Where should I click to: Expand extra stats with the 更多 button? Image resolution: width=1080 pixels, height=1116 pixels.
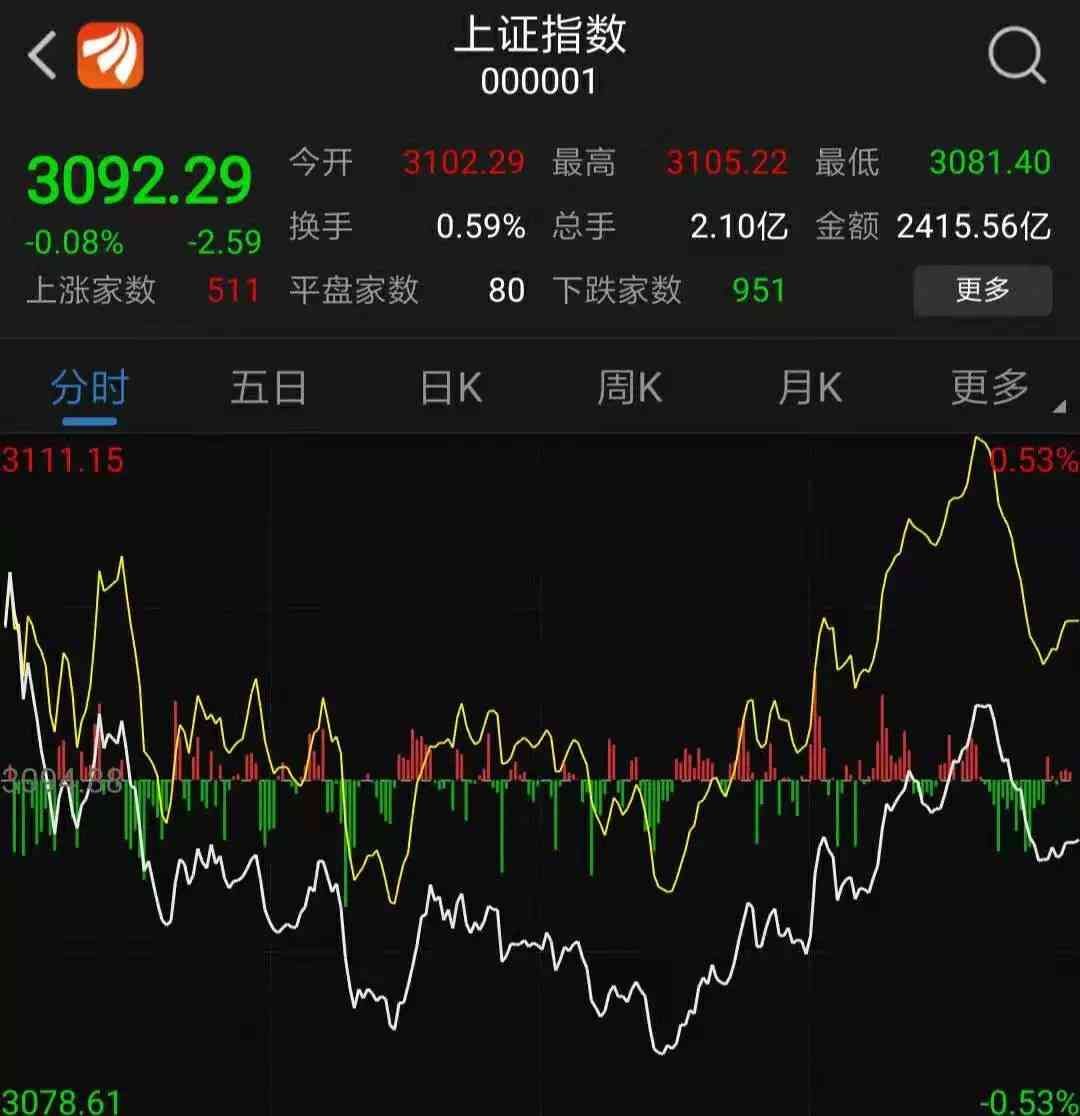982,290
